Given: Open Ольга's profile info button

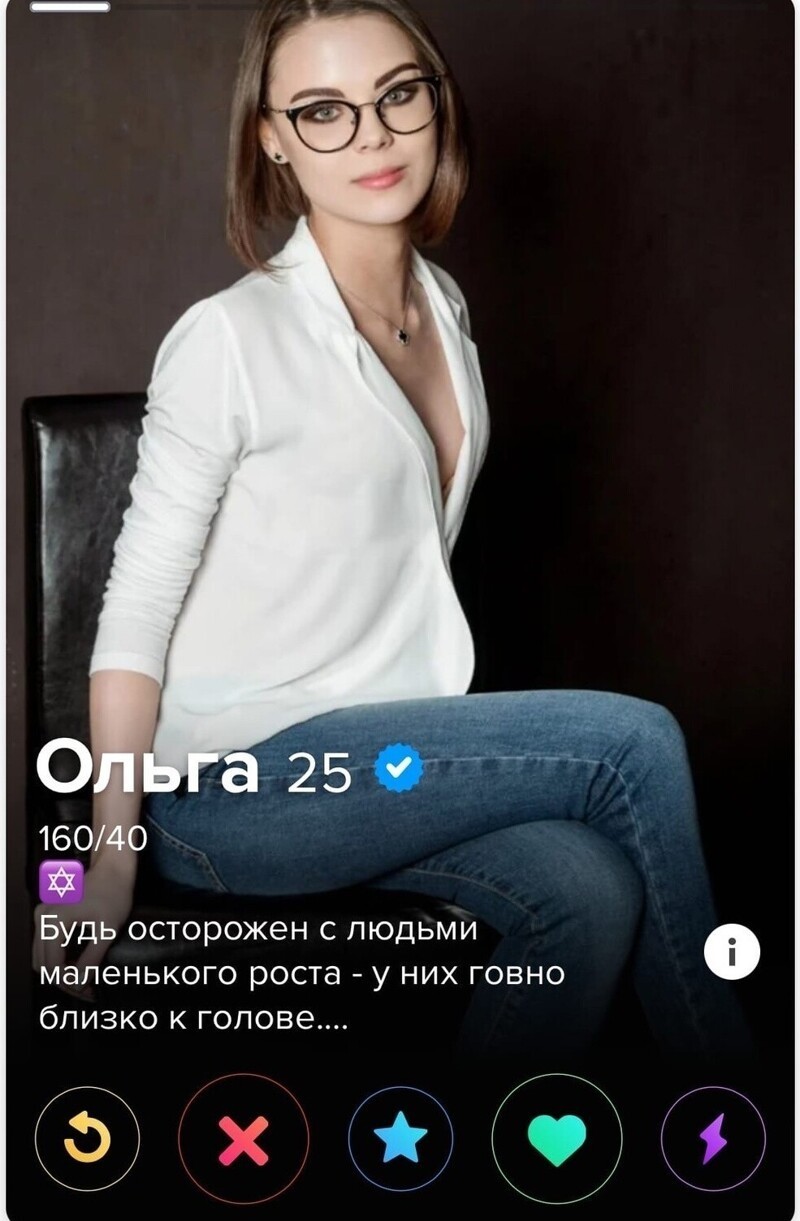Looking at the screenshot, I should point(732,952).
